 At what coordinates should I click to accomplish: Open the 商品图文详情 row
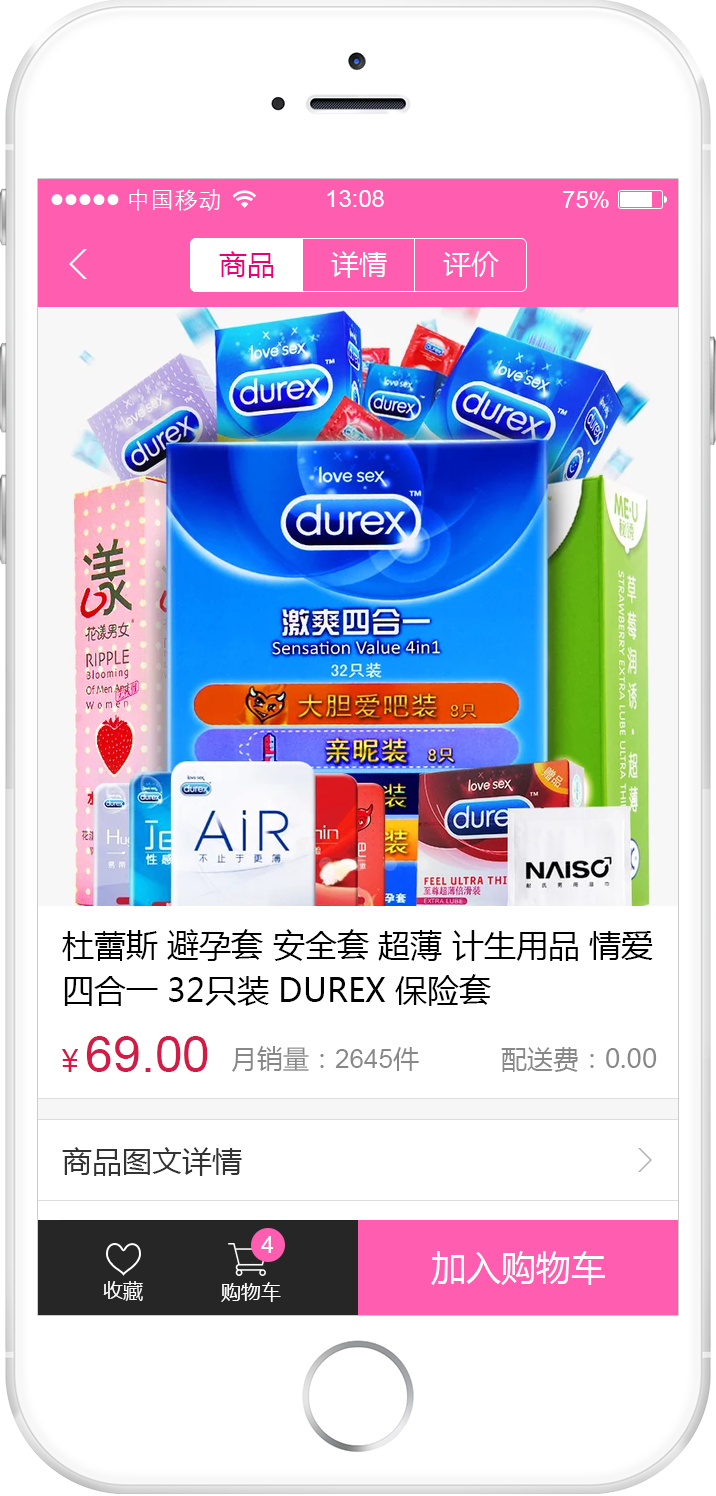[x=357, y=1161]
